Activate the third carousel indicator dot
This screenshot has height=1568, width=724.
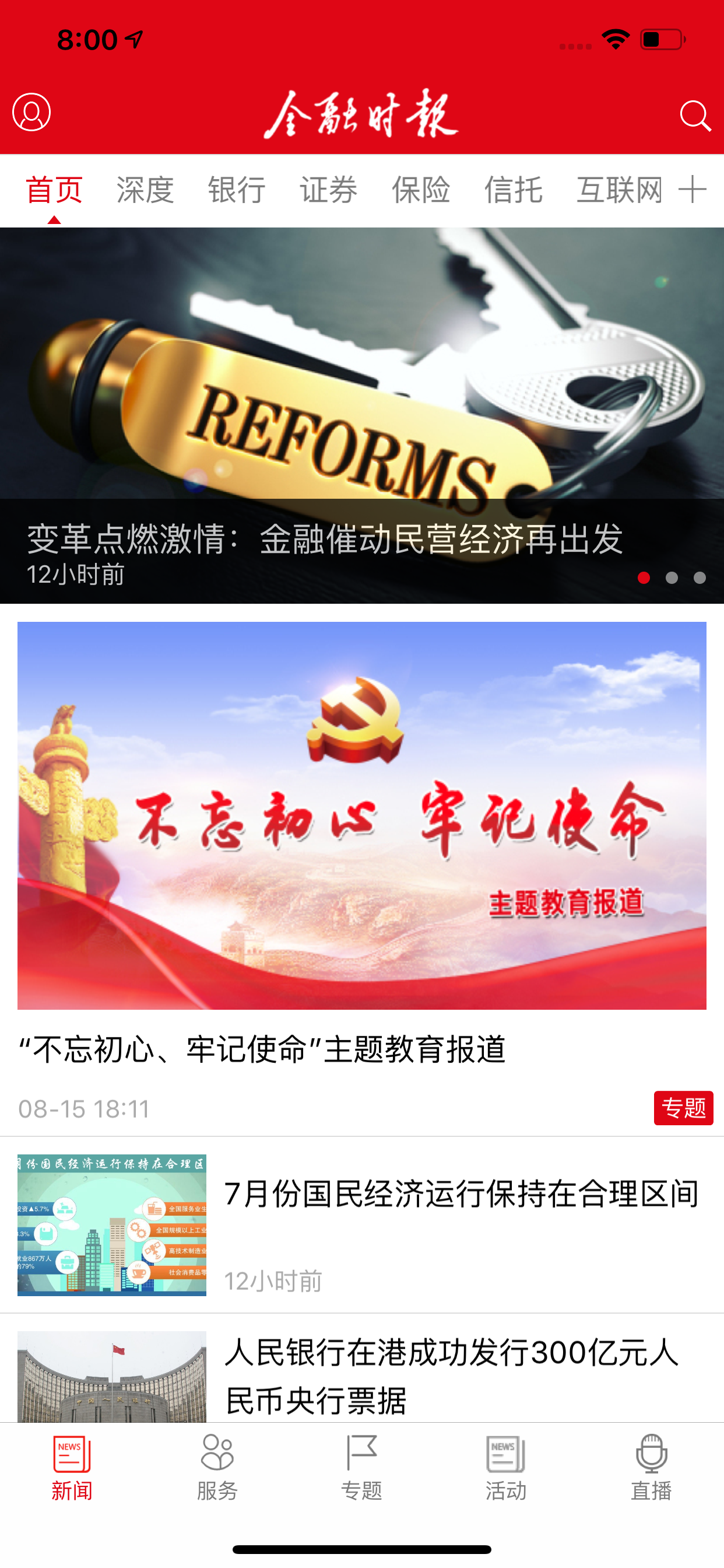click(700, 577)
